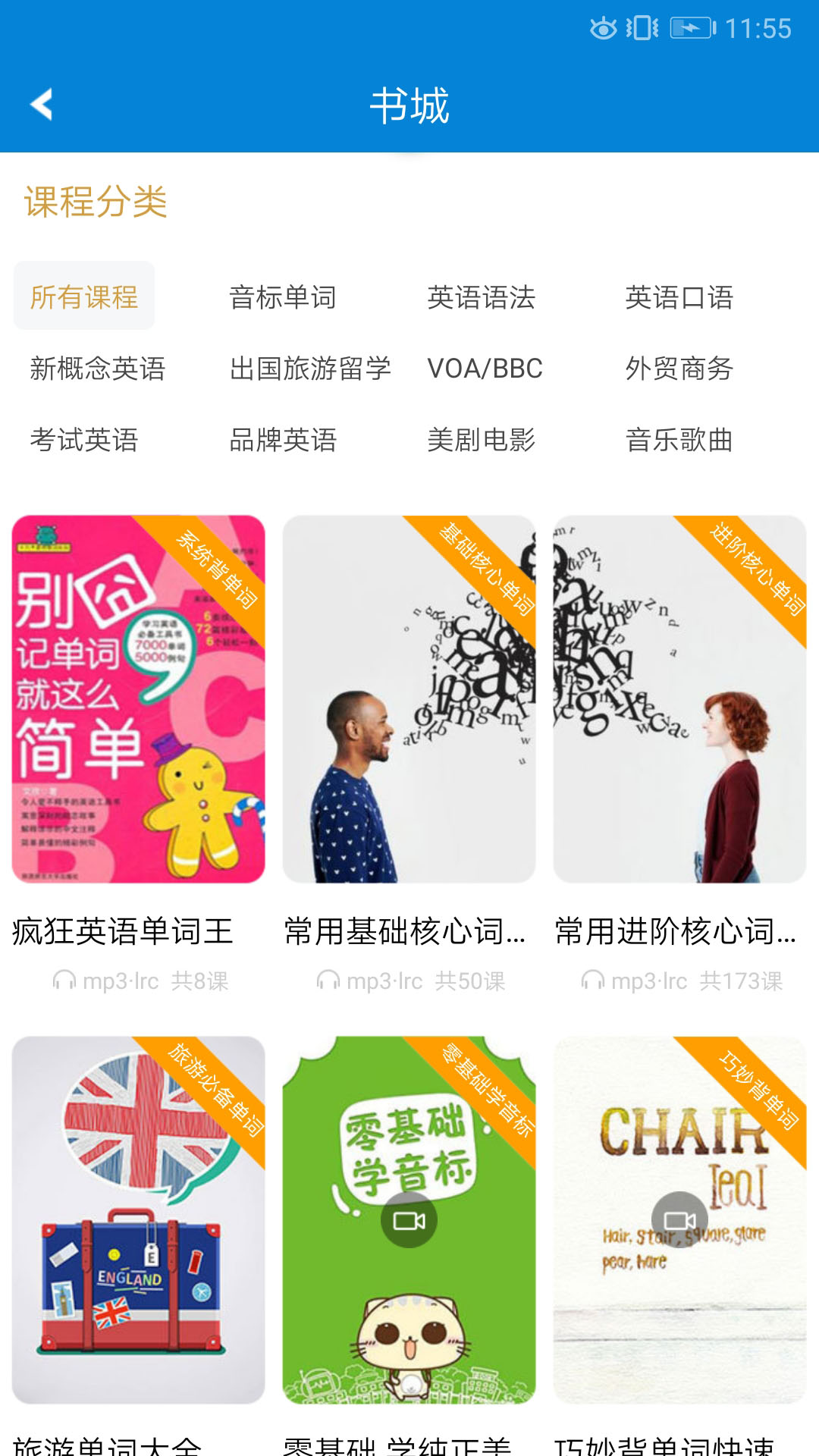Image resolution: width=819 pixels, height=1456 pixels.
Task: Choose the 出国旅游留学 category
Action: [310, 368]
